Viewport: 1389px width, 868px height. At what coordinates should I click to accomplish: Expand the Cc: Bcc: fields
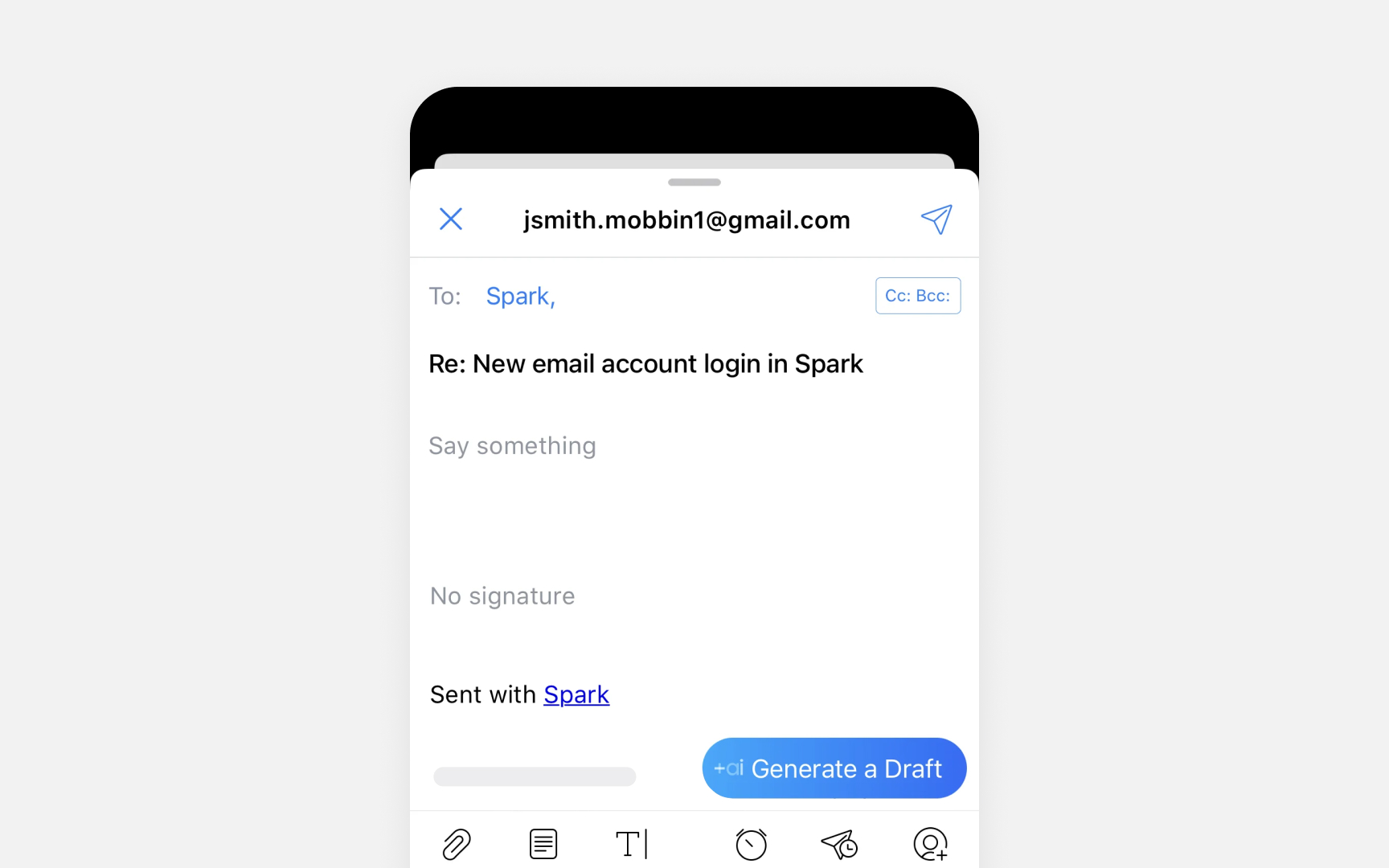pyautogui.click(x=917, y=296)
